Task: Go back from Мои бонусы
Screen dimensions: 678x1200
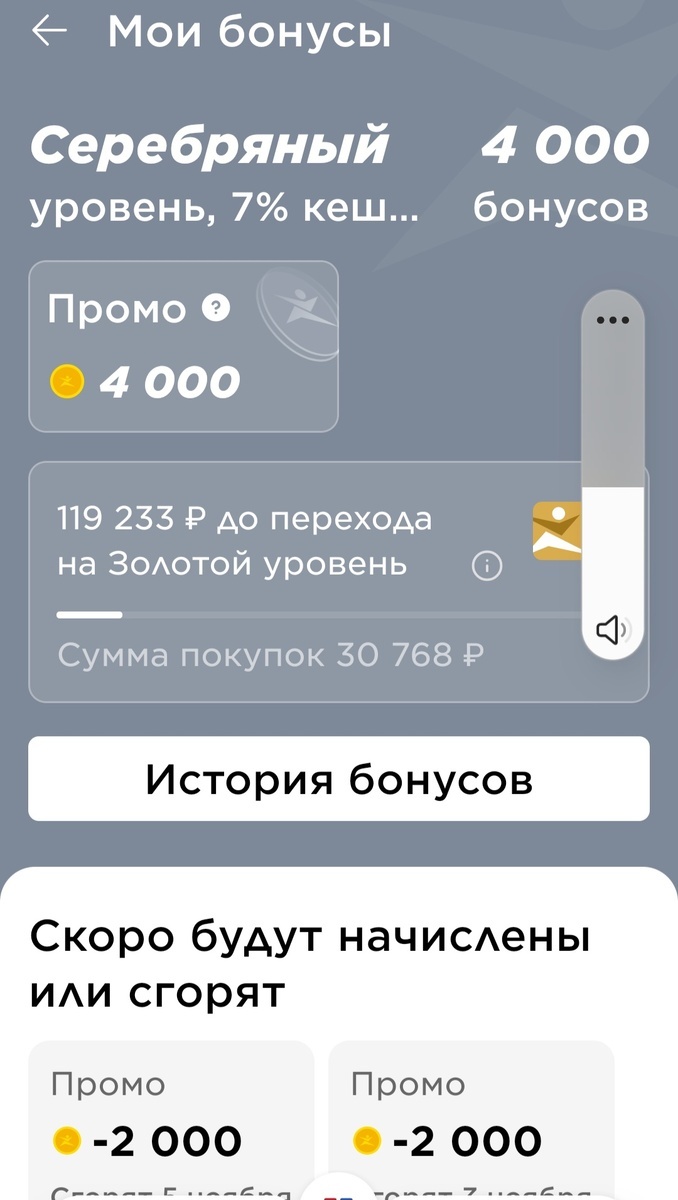Action: [x=49, y=32]
